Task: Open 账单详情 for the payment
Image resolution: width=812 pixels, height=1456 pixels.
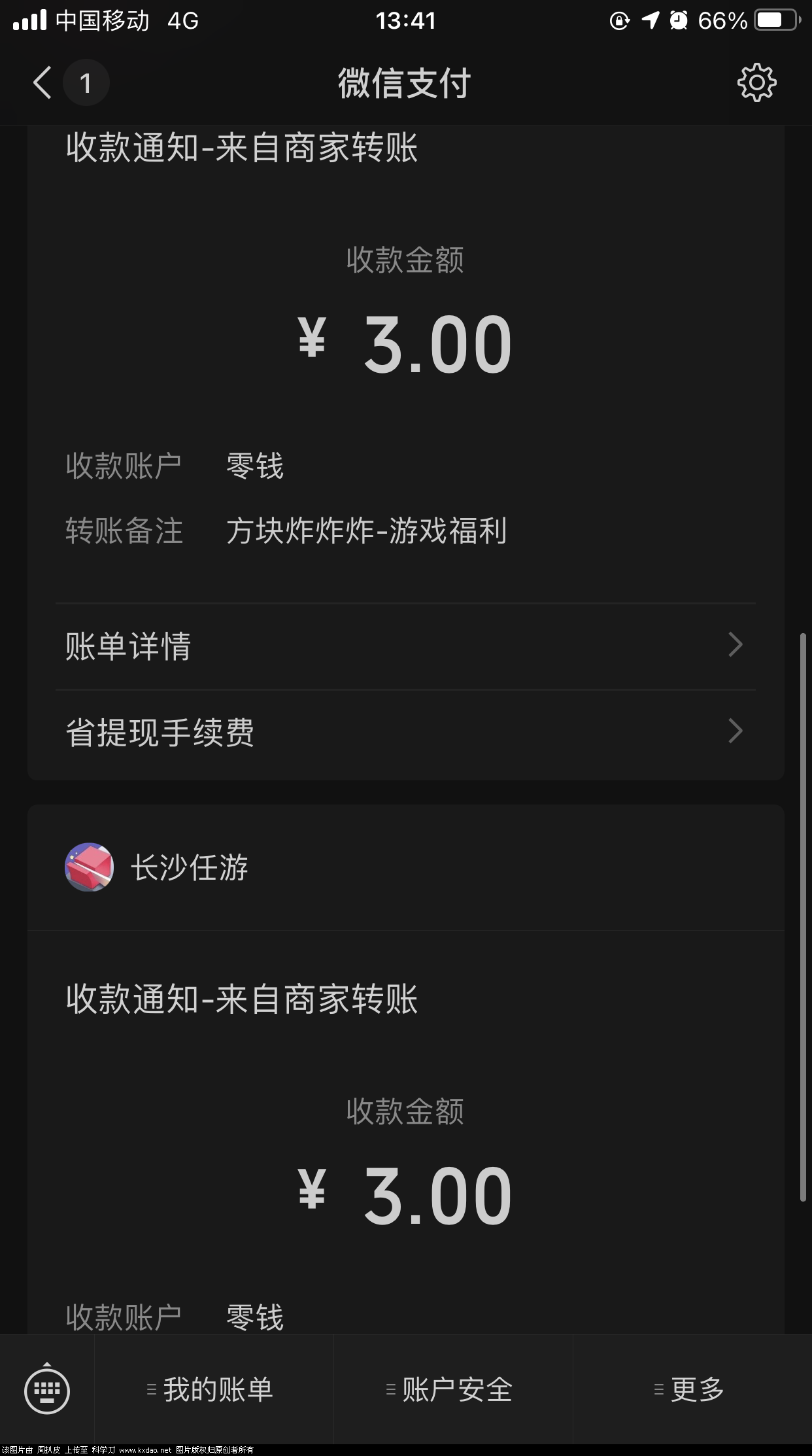Action: 405,646
